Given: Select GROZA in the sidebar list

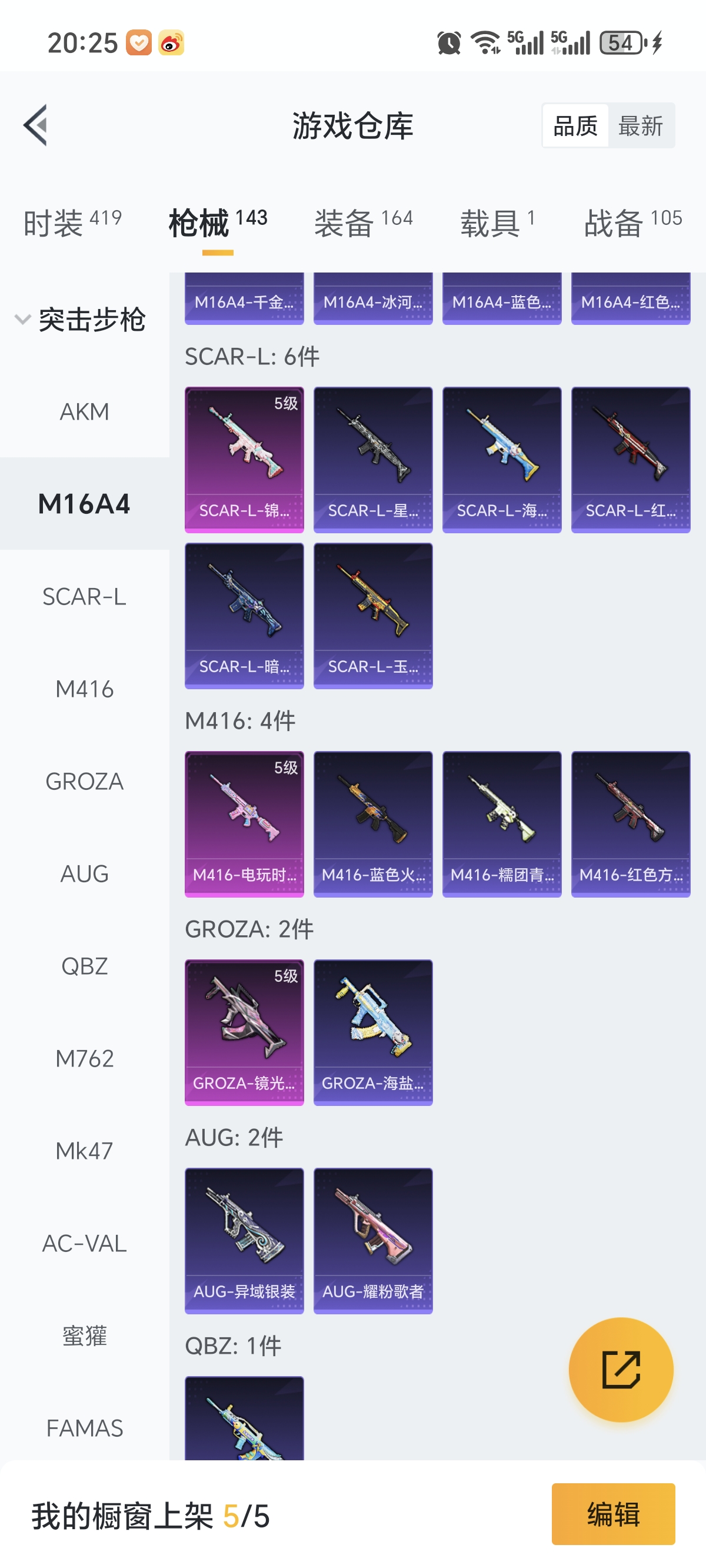Looking at the screenshot, I should [85, 781].
